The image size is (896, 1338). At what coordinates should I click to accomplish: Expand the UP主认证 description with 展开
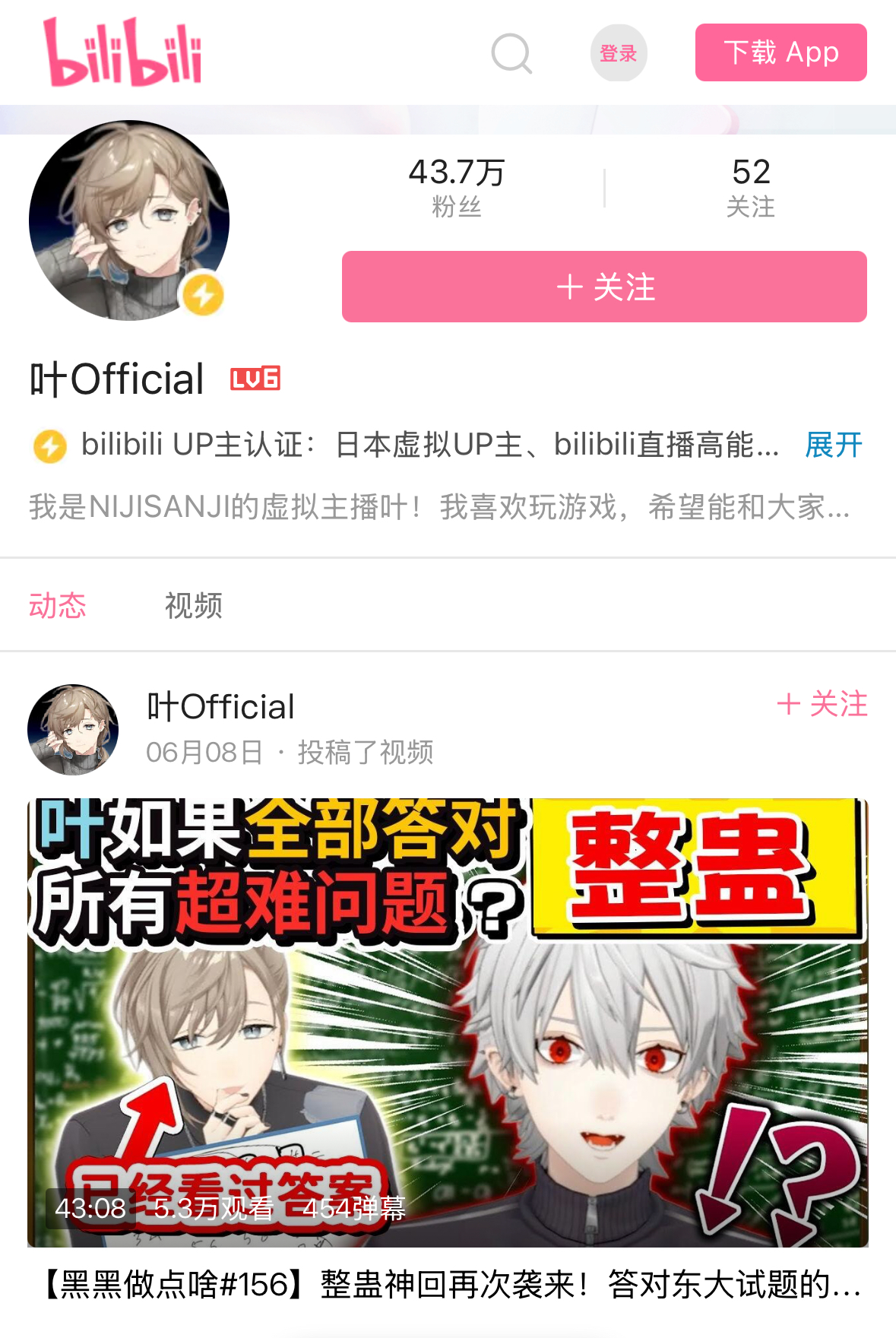coord(834,445)
